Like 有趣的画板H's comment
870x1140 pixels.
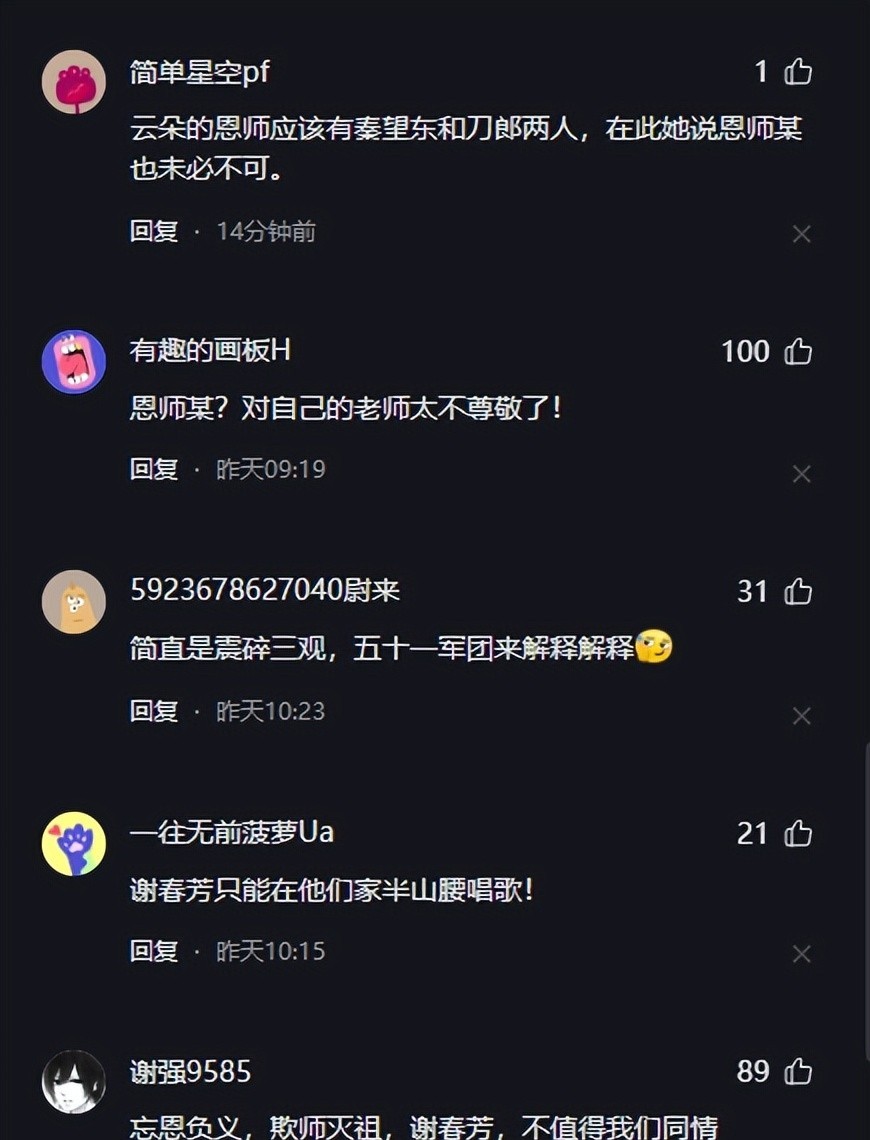798,352
